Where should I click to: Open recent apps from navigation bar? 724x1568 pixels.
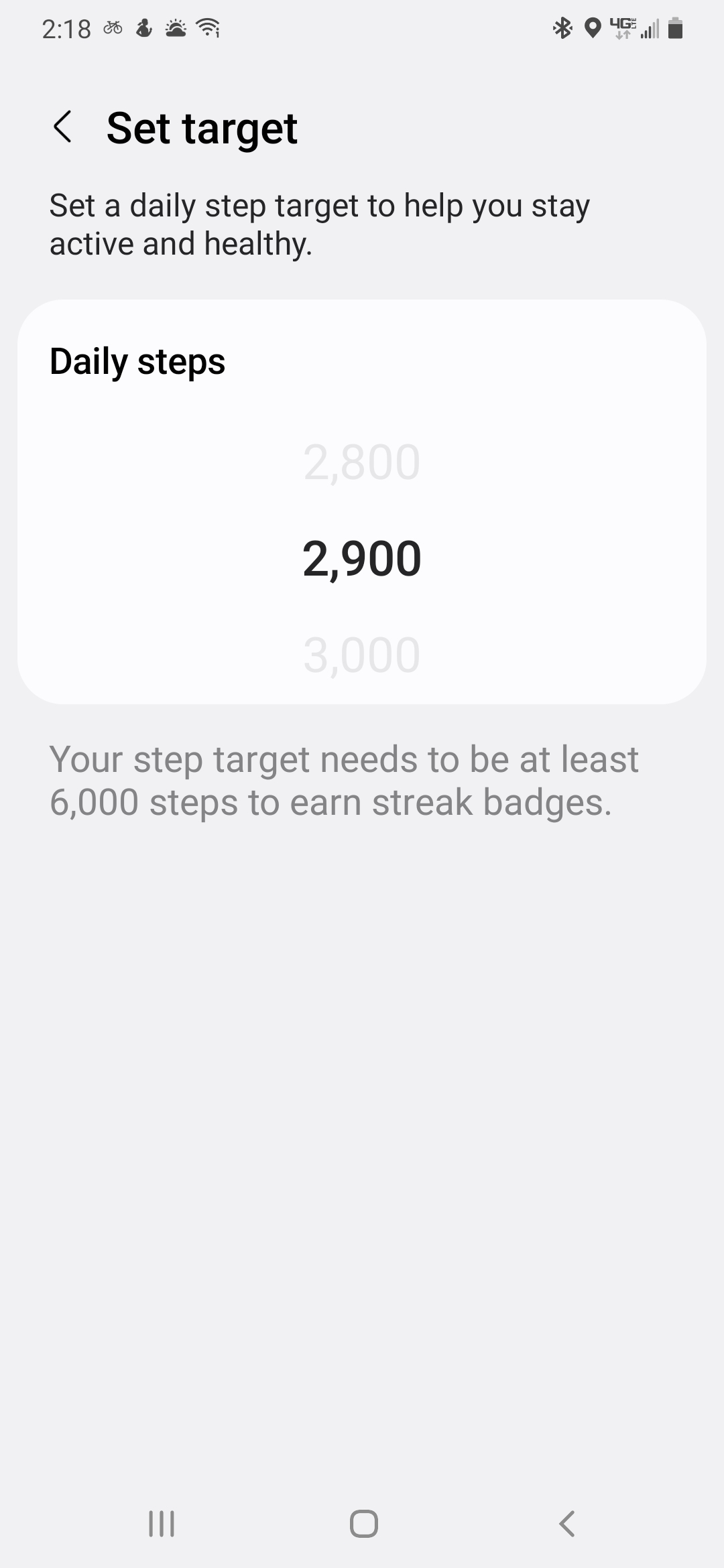coord(162,1523)
